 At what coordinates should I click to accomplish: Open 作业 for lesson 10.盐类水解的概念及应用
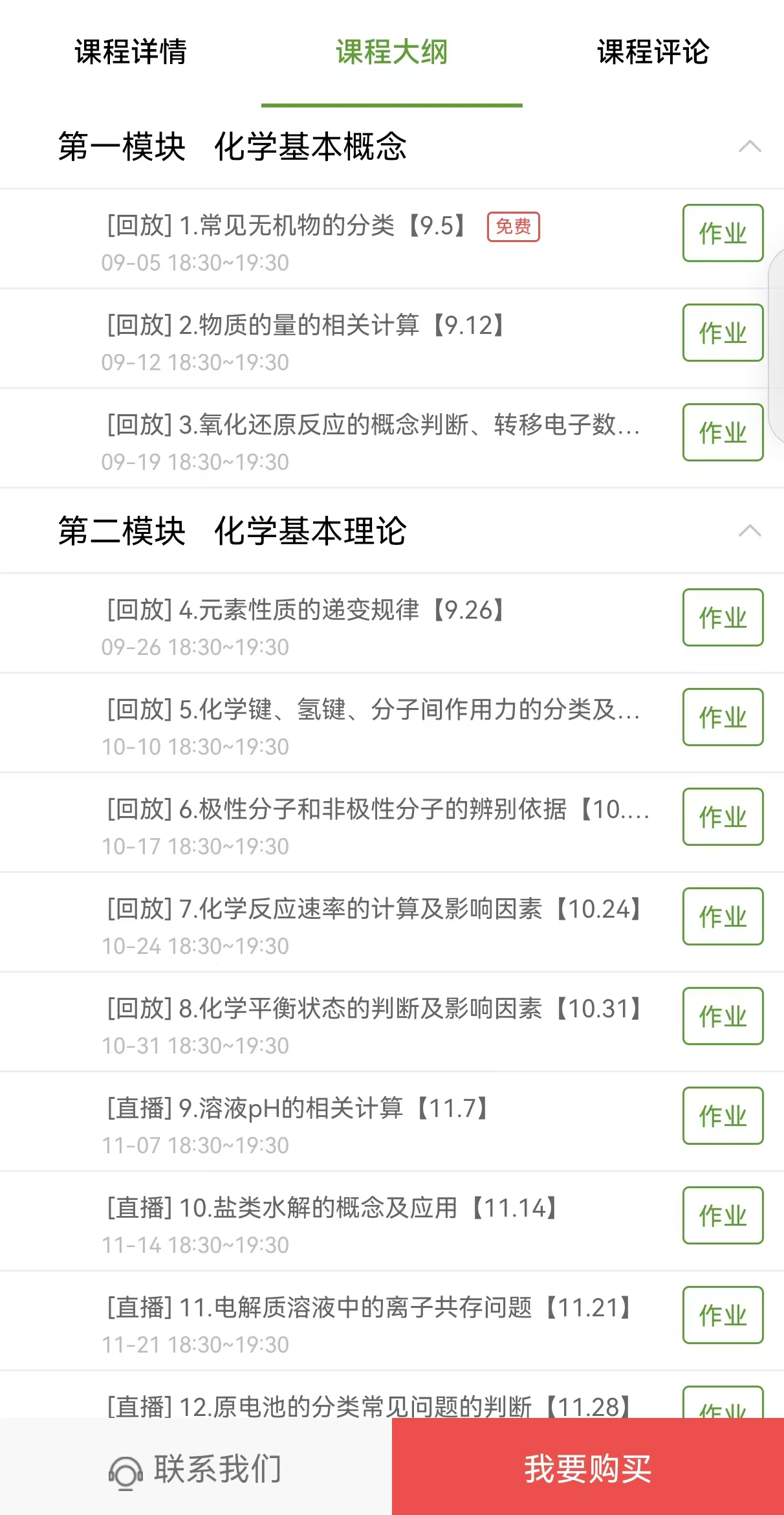click(723, 1215)
